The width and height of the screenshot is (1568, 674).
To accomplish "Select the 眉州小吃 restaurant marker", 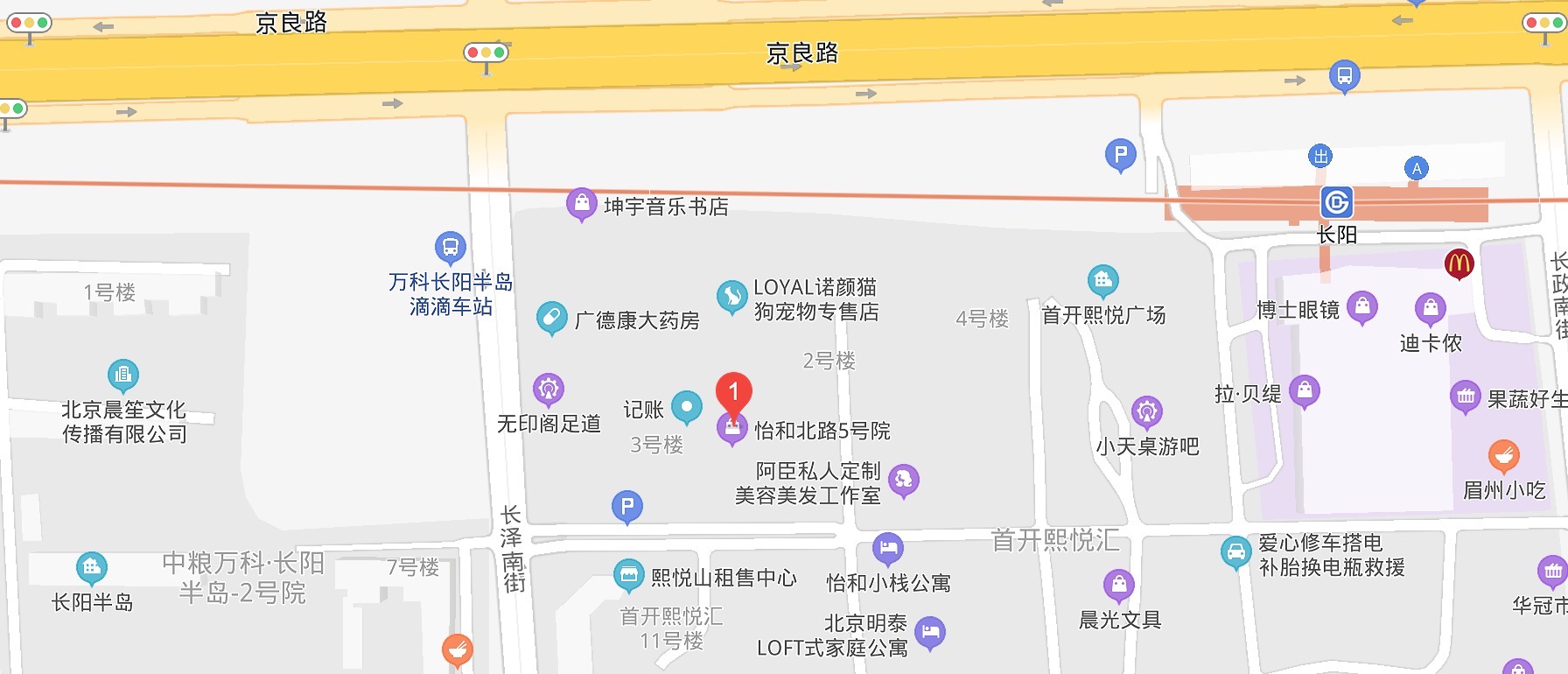I will [x=1503, y=455].
